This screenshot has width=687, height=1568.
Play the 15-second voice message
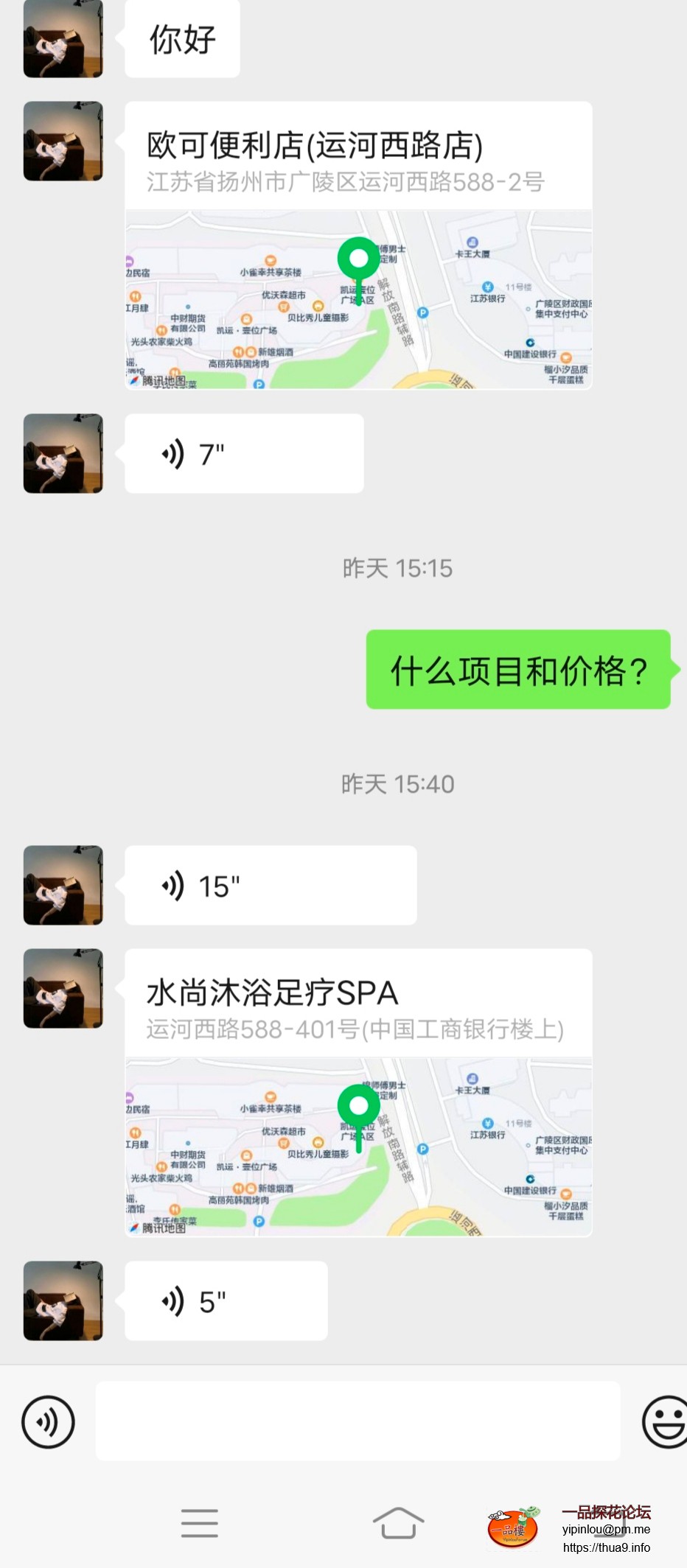coord(270,885)
